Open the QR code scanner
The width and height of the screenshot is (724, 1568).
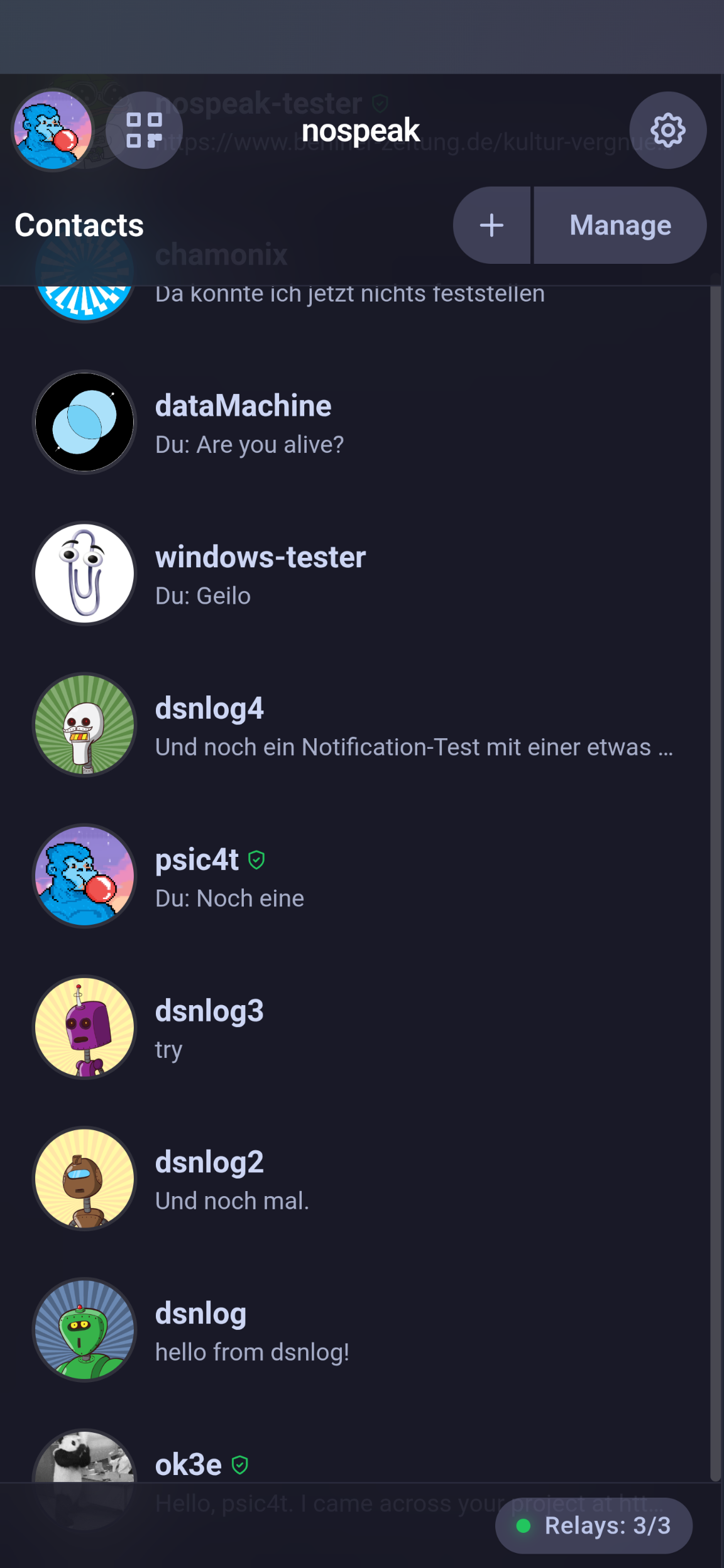point(144,130)
